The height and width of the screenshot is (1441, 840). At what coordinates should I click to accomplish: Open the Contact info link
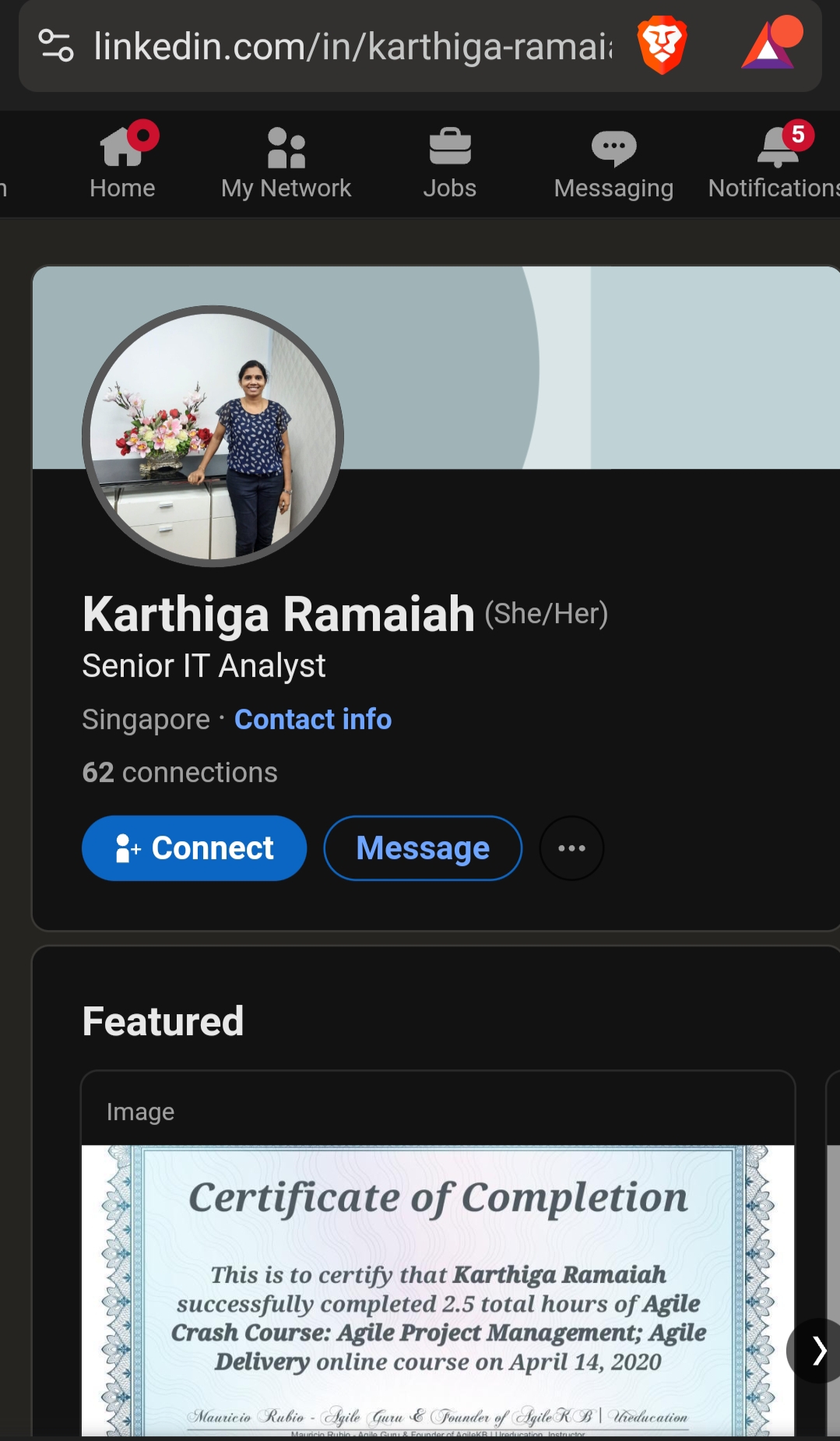point(313,719)
